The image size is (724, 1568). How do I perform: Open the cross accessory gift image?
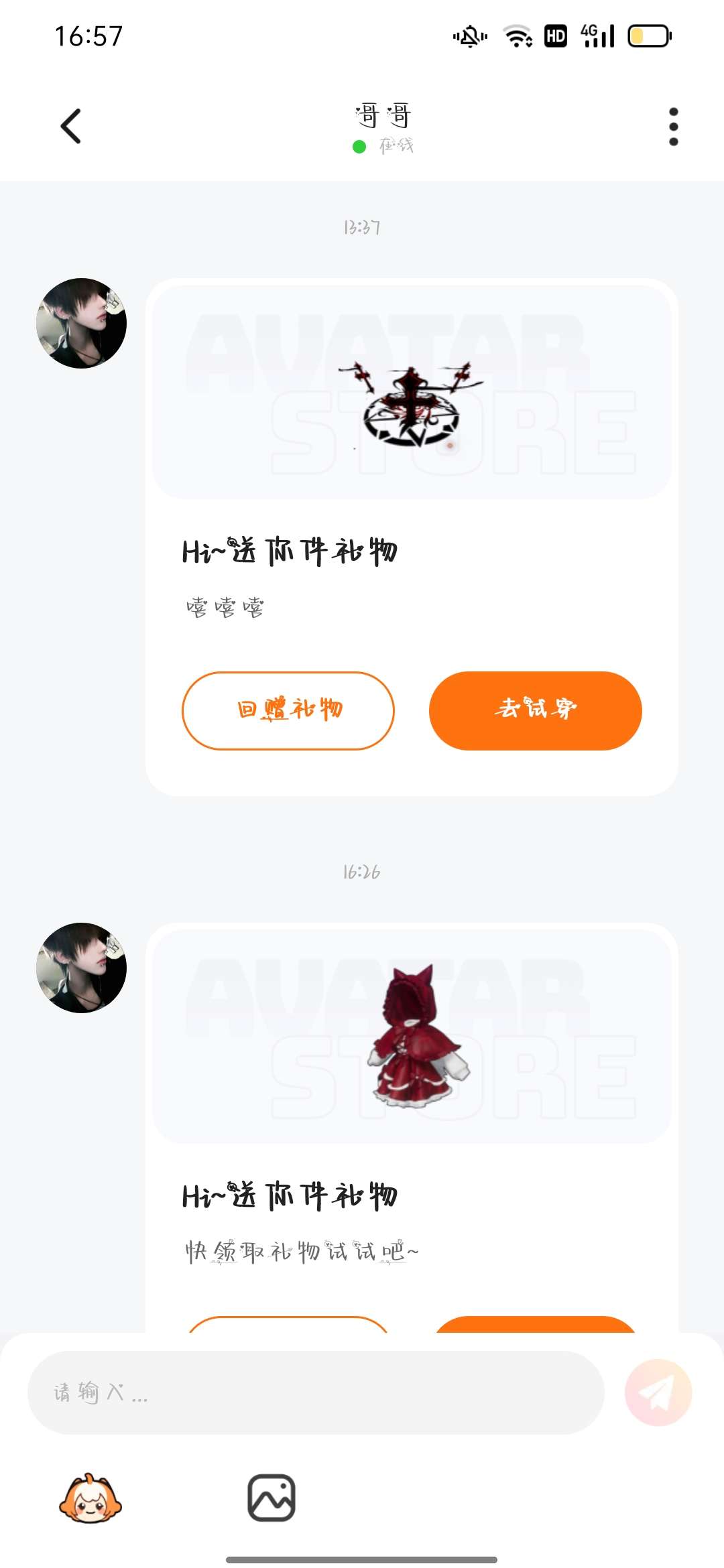click(412, 393)
